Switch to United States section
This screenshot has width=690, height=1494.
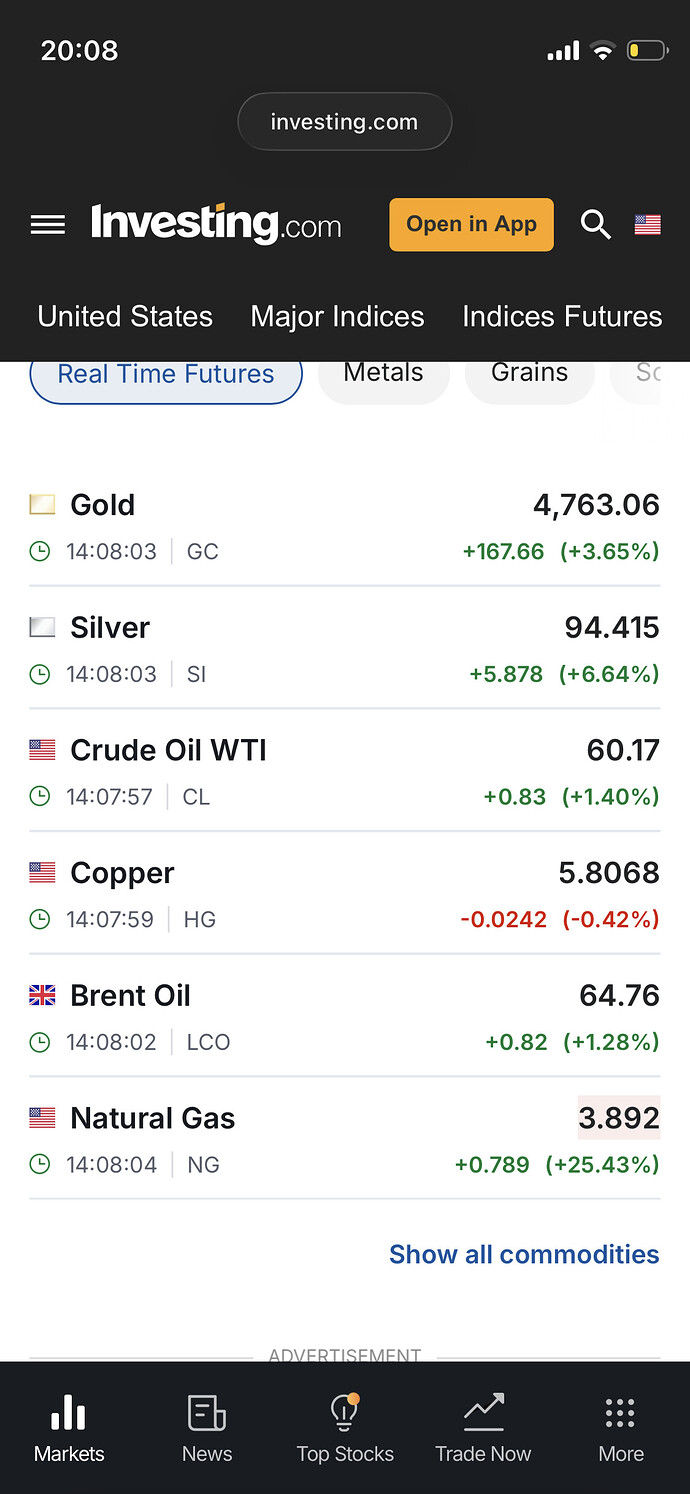point(125,317)
